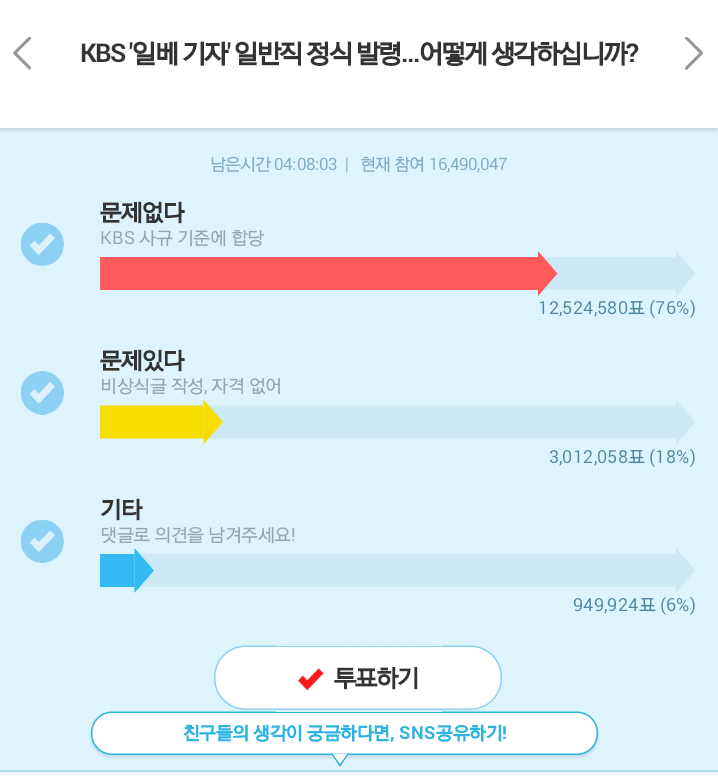Go to the next poll with right arrow
This screenshot has width=718, height=776.
[x=693, y=53]
